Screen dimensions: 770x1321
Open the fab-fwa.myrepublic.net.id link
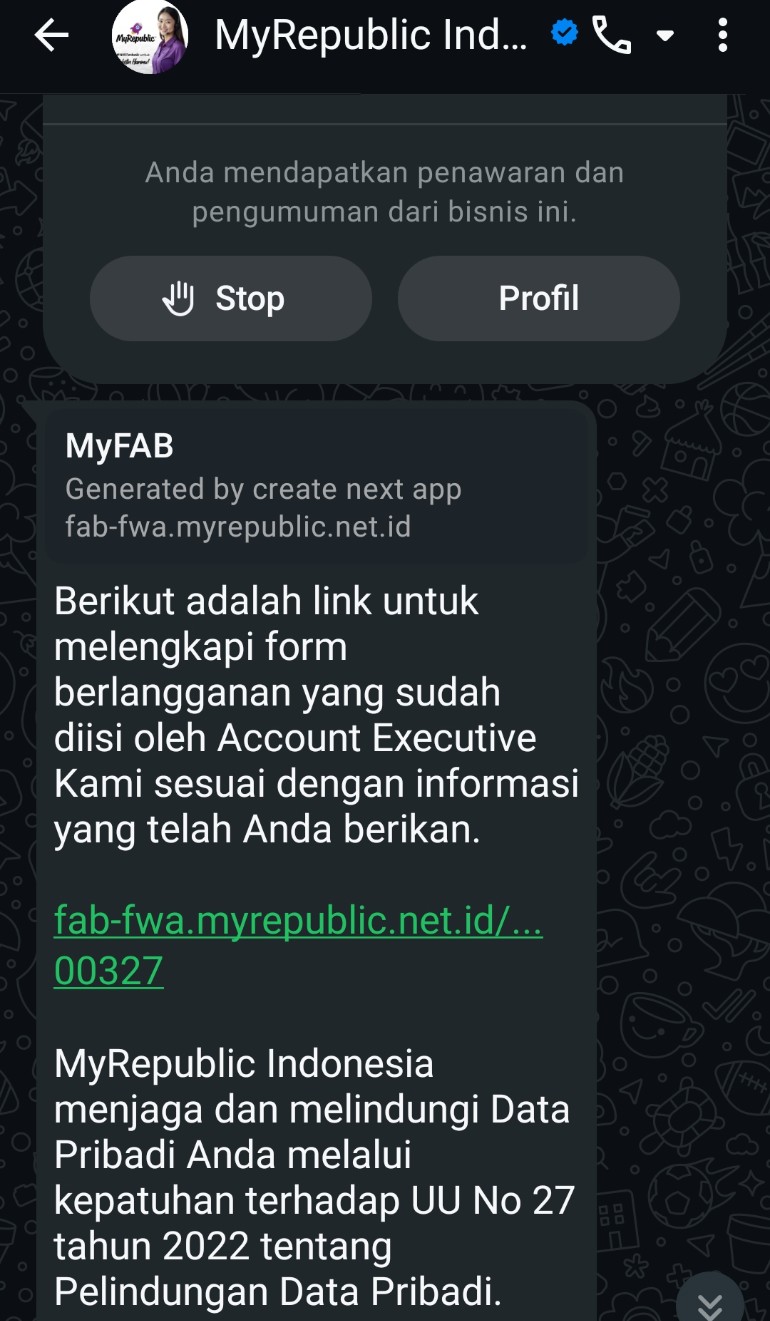(298, 945)
